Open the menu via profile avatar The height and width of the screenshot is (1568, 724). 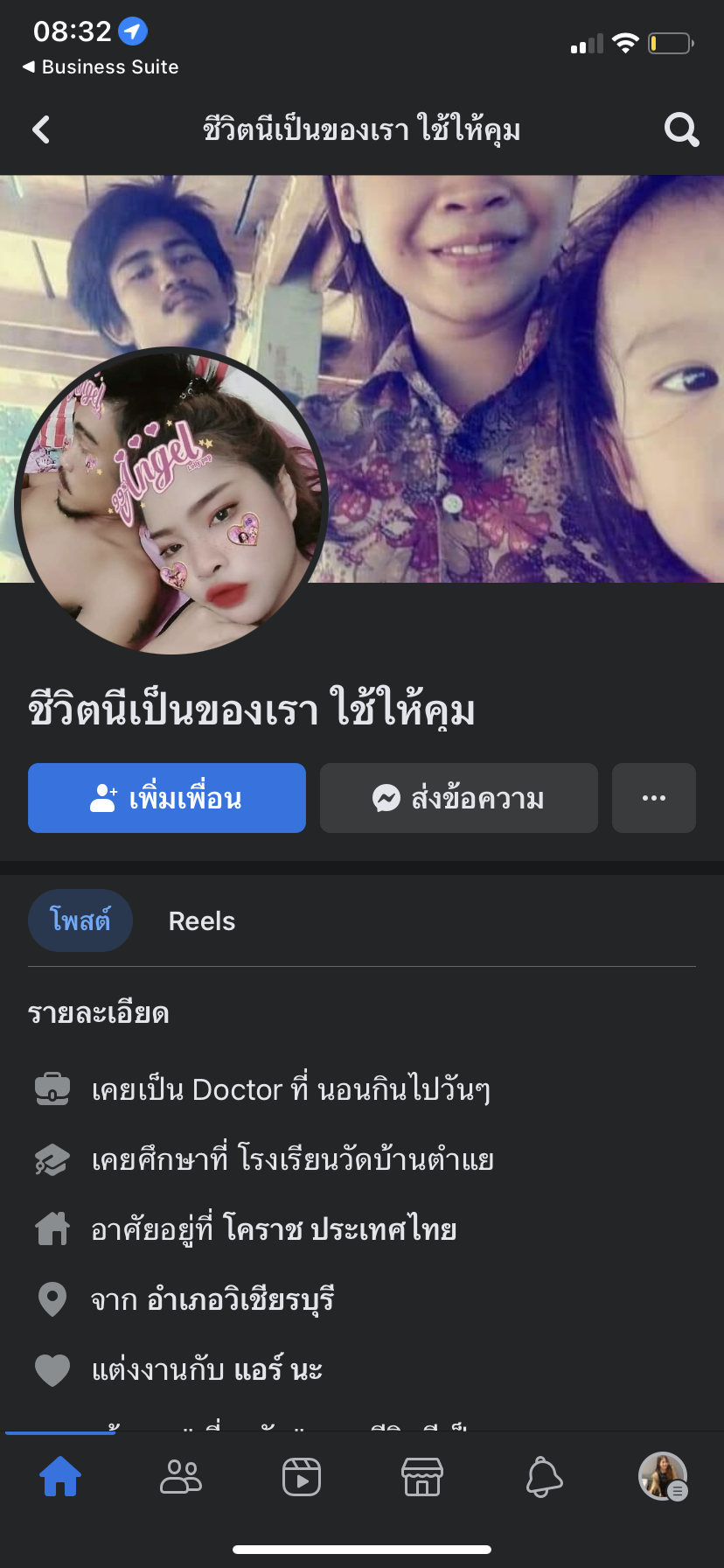point(664,1477)
